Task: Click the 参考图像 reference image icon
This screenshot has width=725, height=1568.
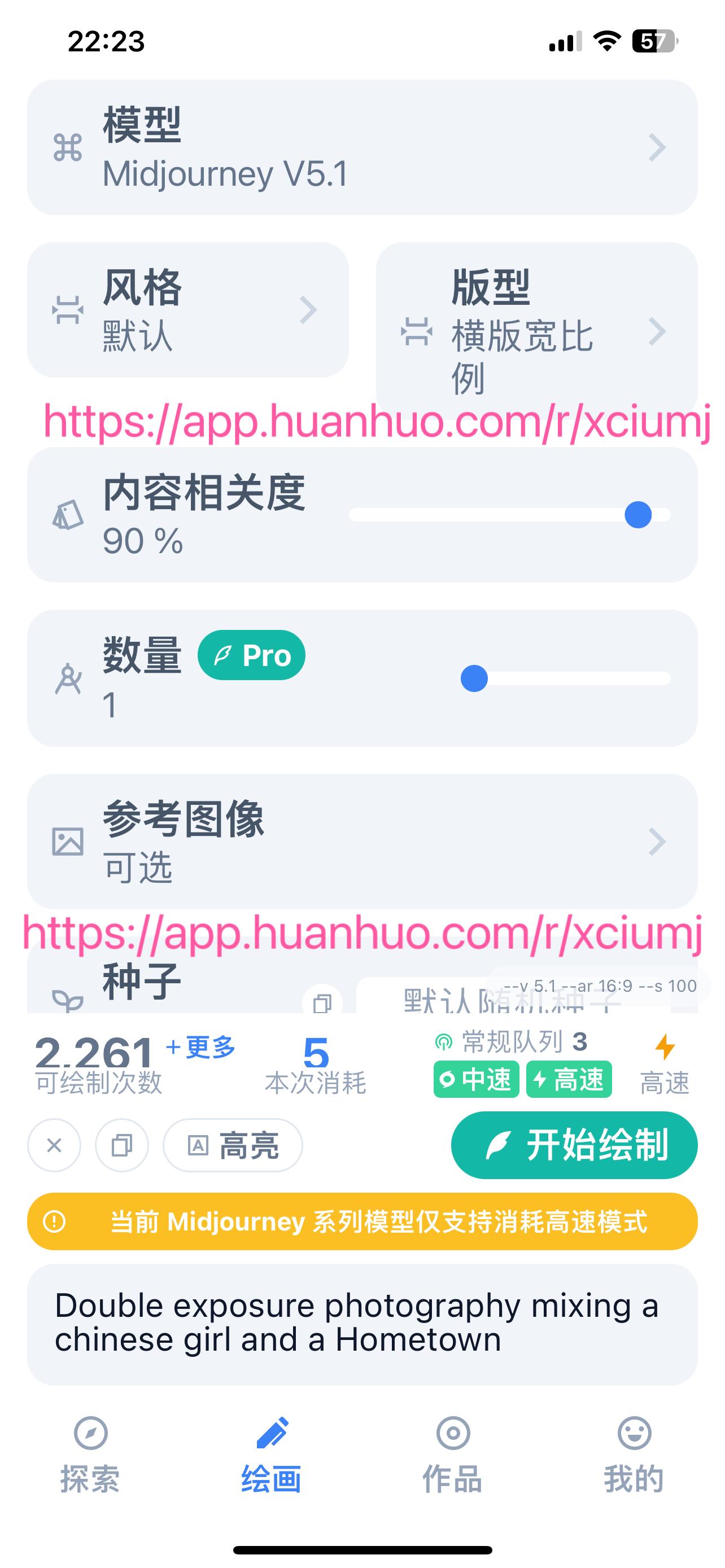Action: pyautogui.click(x=69, y=842)
